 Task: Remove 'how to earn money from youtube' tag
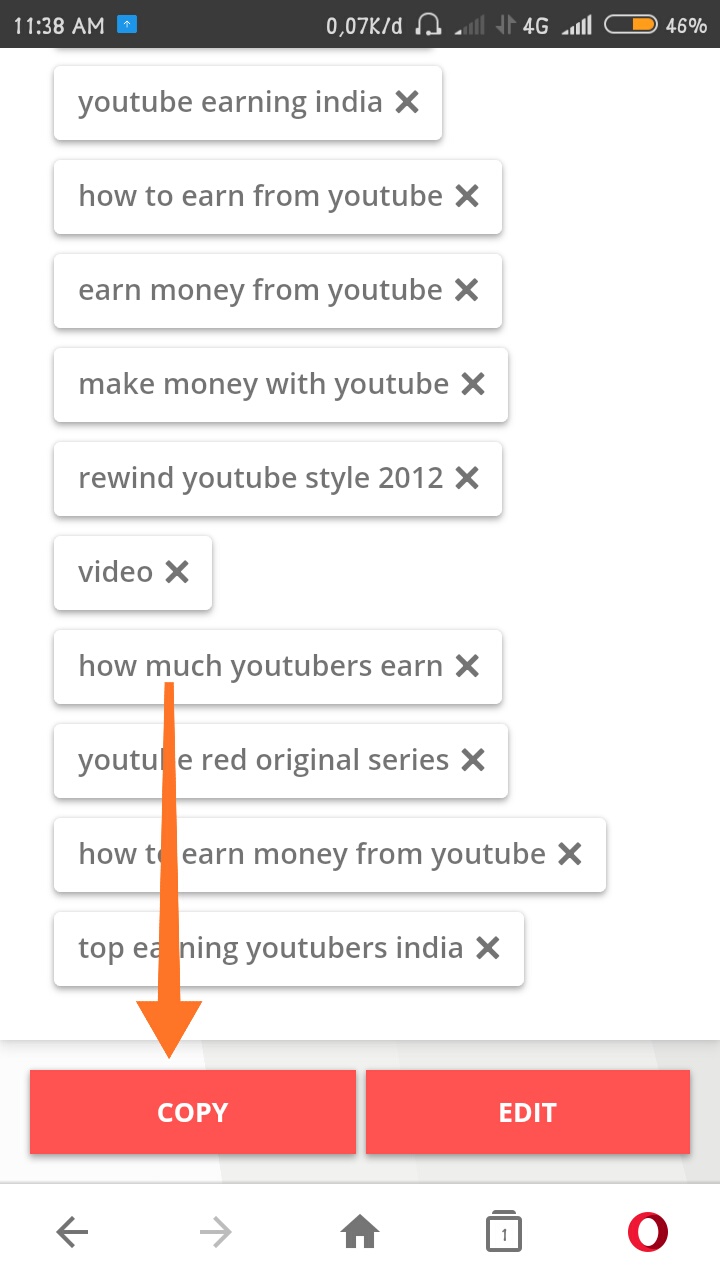(570, 854)
